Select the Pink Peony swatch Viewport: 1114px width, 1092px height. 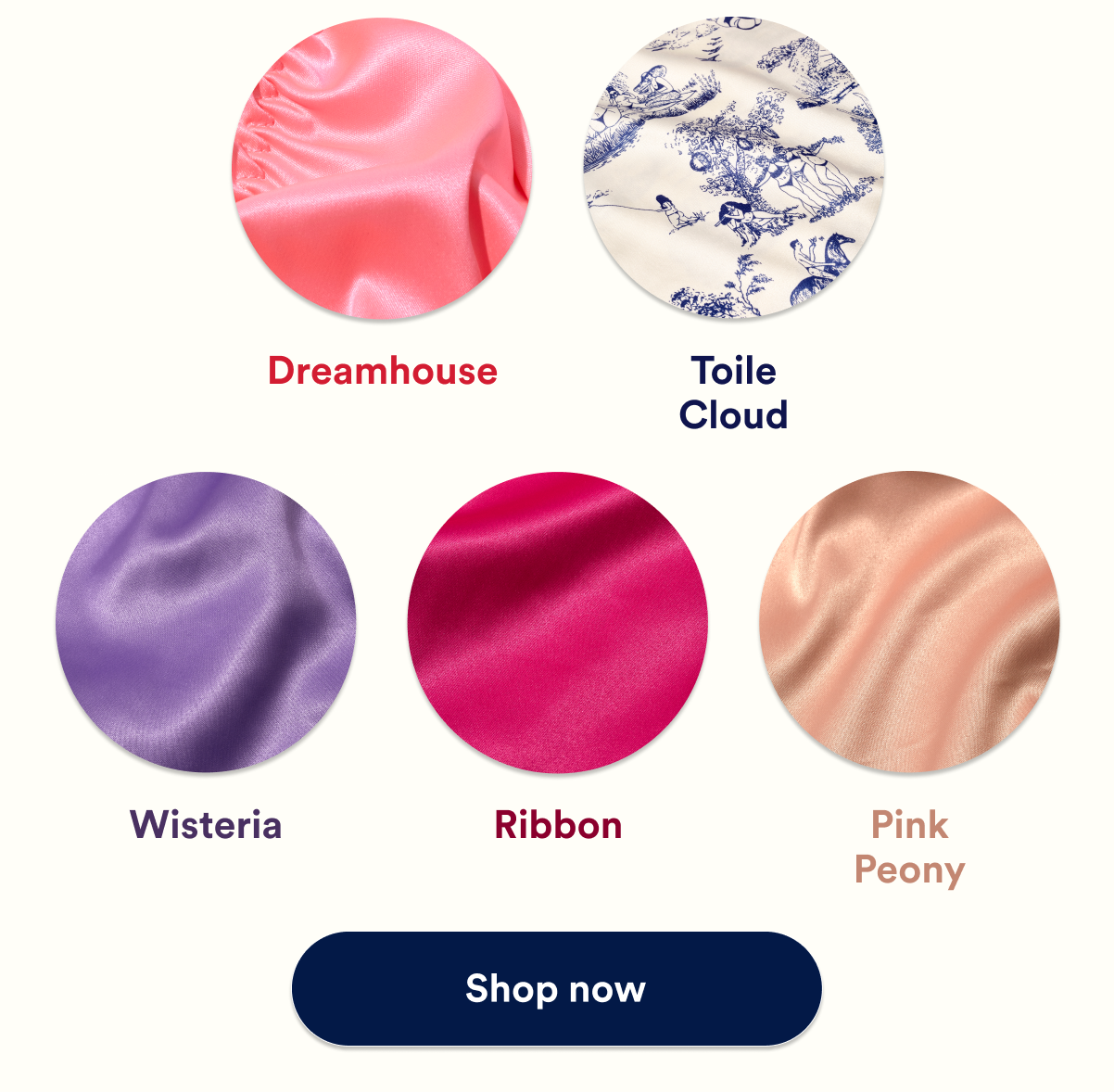point(909,622)
